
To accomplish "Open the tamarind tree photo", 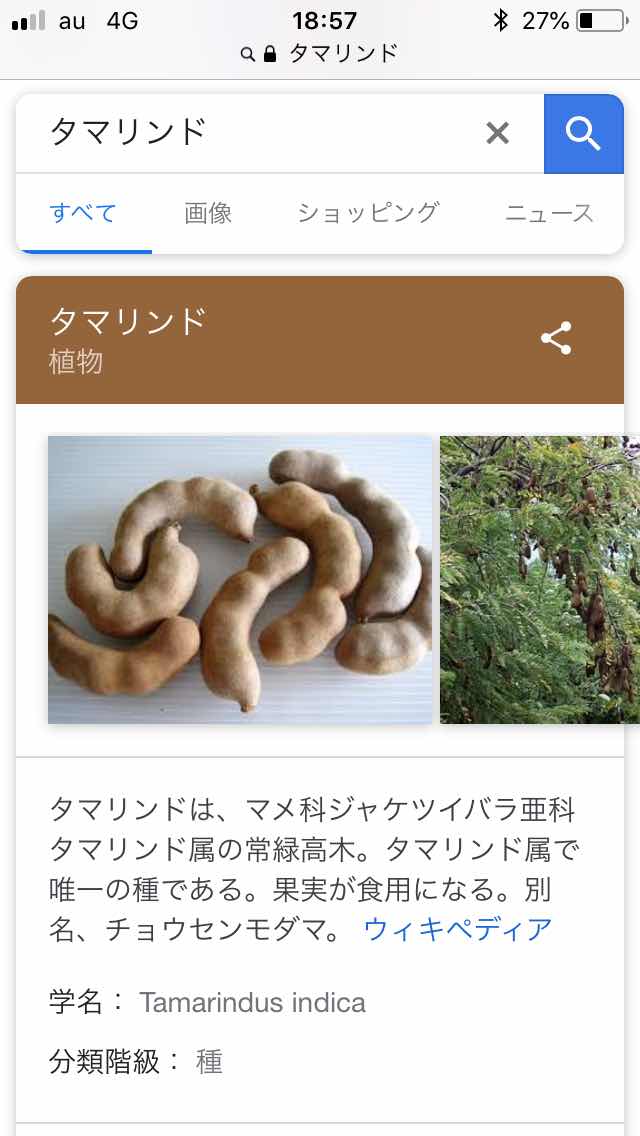I will [x=540, y=580].
